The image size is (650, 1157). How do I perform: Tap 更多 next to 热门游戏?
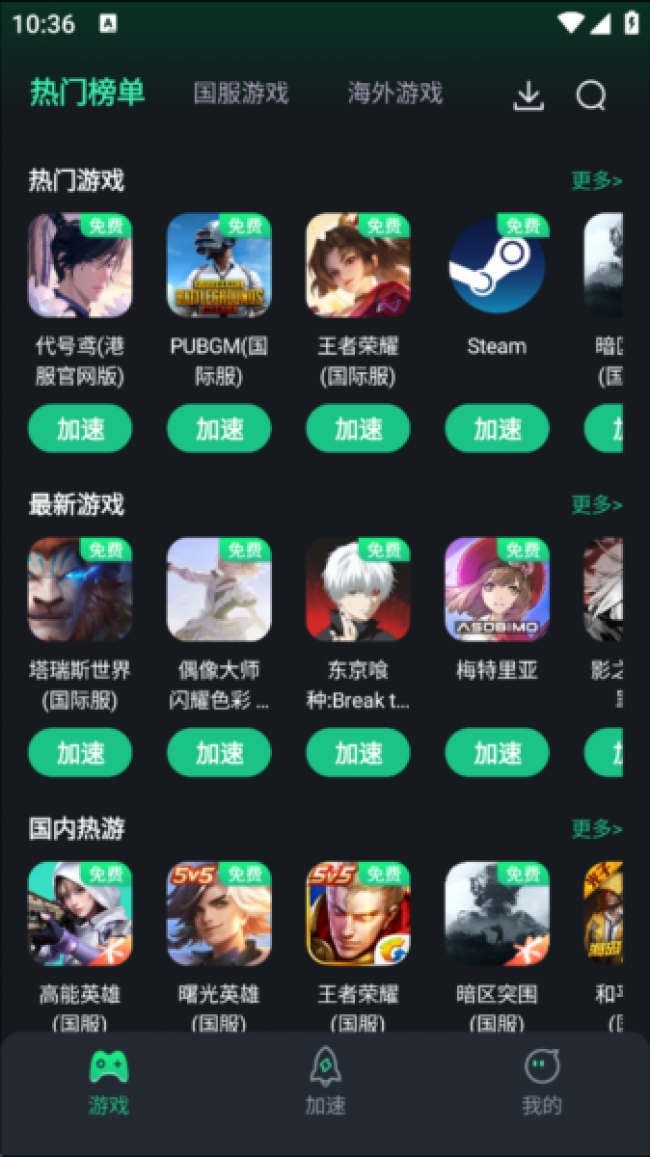coord(596,181)
